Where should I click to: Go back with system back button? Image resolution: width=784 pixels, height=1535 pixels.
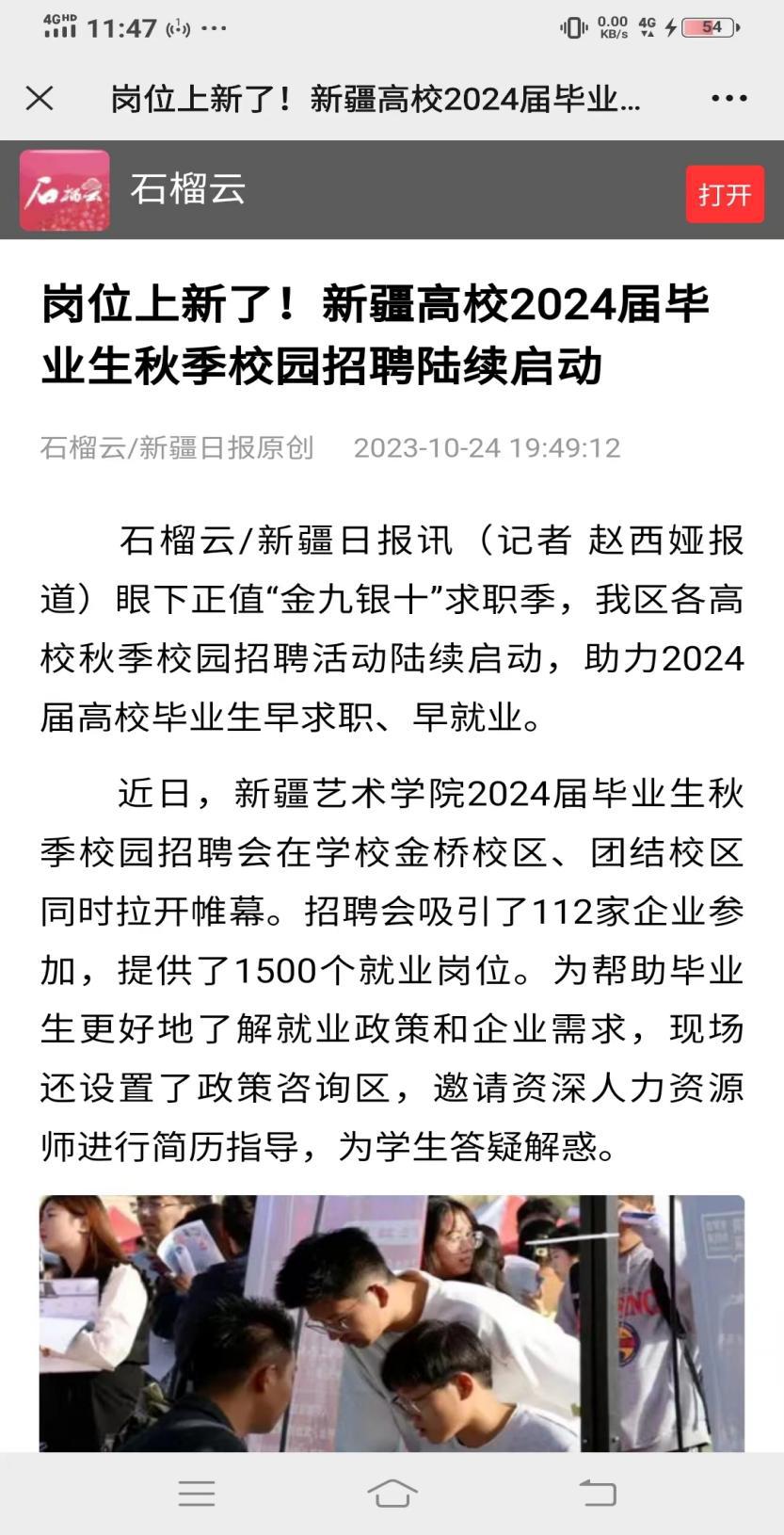(598, 1493)
